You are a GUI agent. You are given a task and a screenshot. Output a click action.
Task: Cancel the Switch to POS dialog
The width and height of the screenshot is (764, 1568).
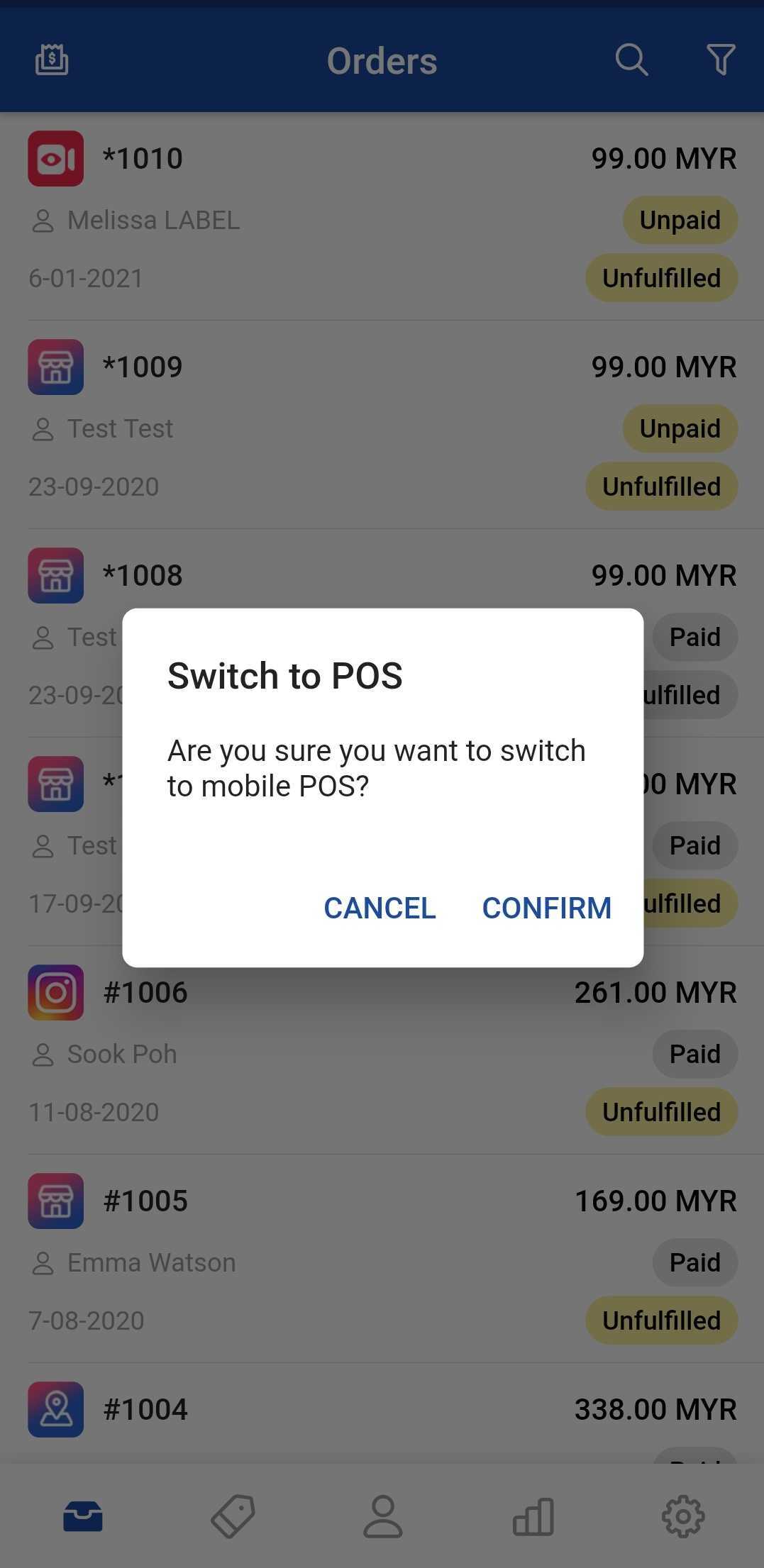click(x=380, y=908)
